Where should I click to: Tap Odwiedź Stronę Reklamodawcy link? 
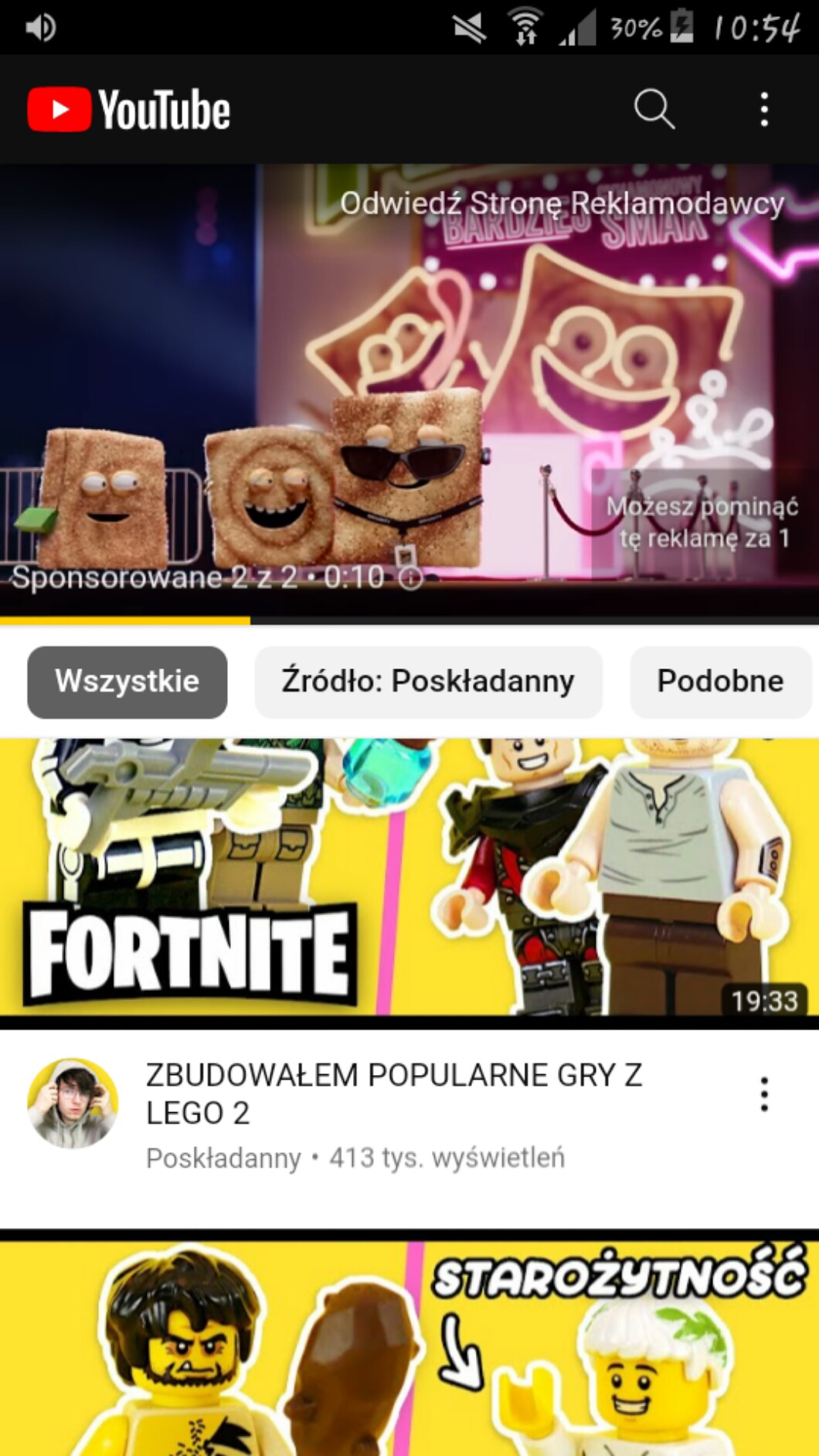tap(562, 204)
